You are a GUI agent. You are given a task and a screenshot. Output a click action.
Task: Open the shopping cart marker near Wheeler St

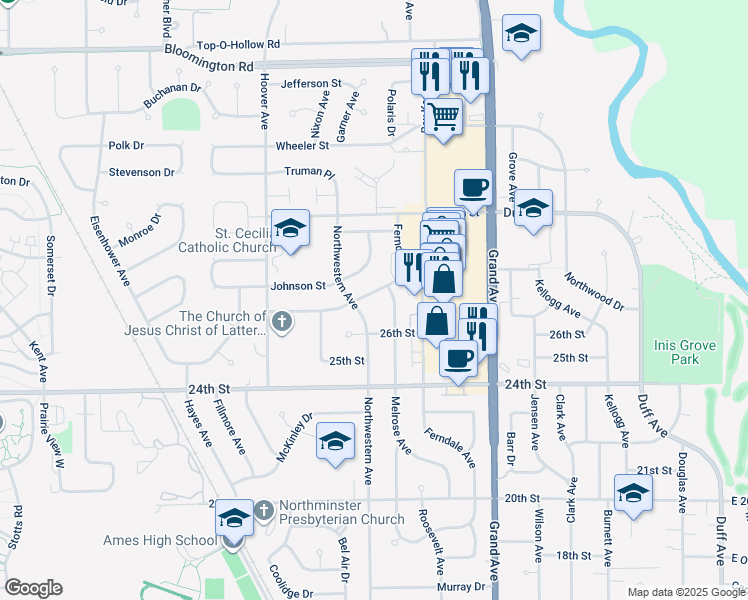tap(443, 121)
